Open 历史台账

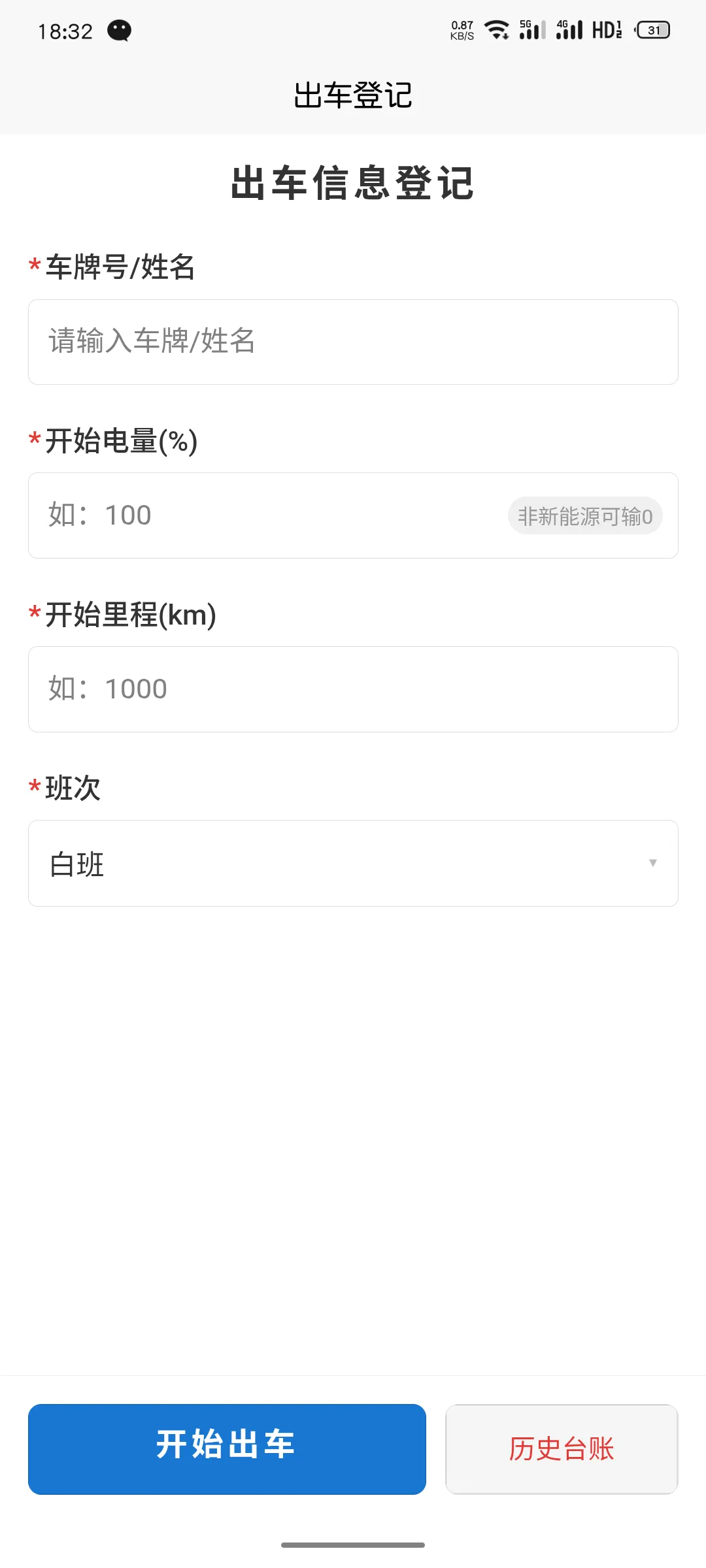click(562, 1449)
